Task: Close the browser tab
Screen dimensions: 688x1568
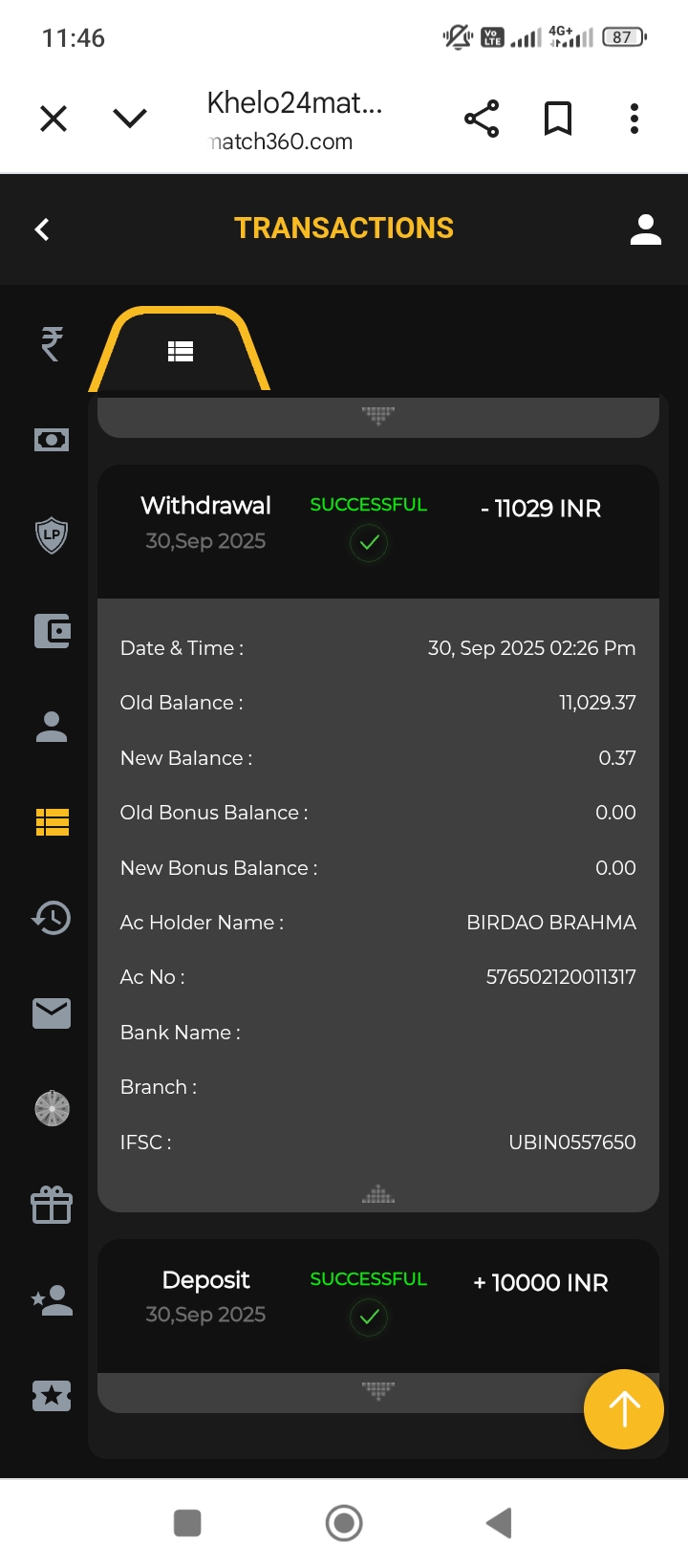Action: [x=54, y=119]
